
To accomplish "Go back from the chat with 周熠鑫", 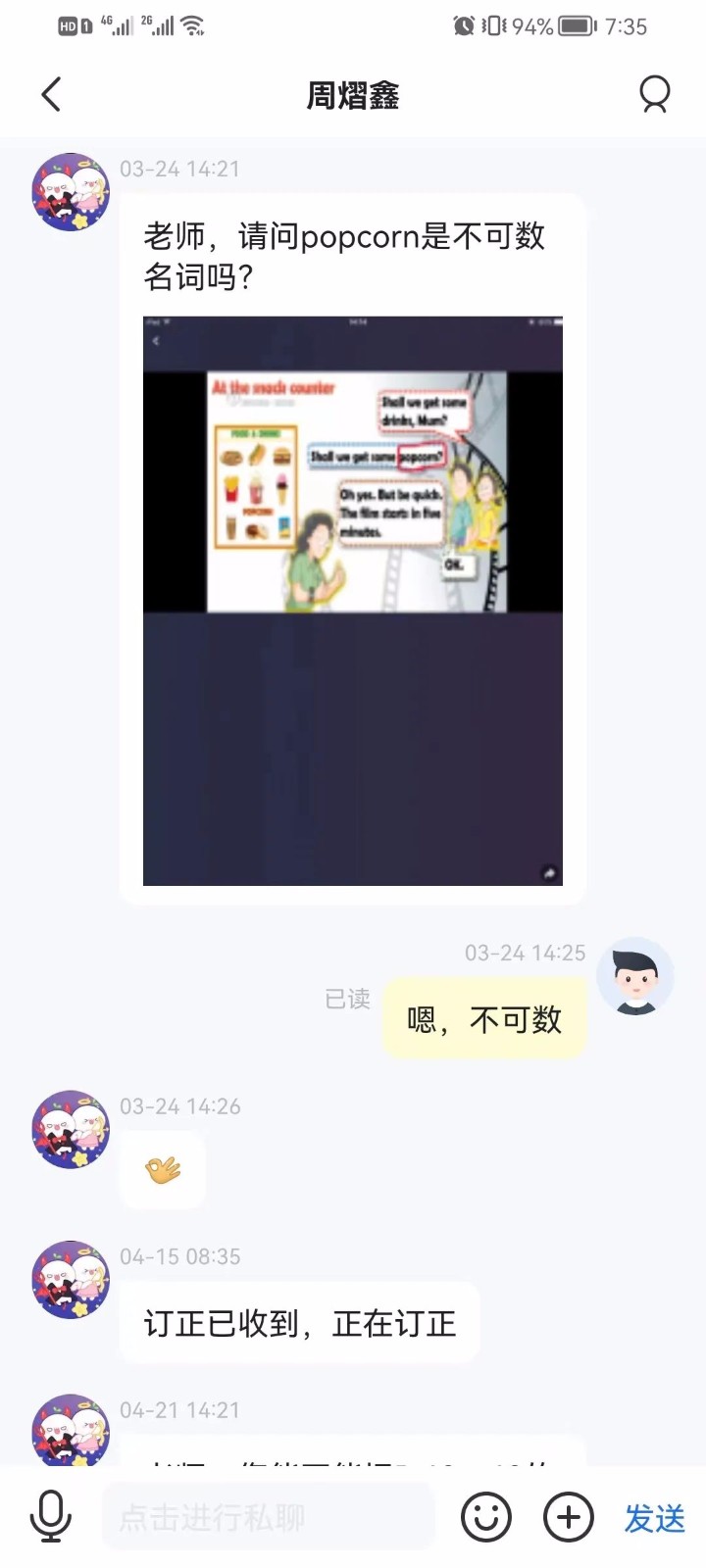I will [x=52, y=95].
